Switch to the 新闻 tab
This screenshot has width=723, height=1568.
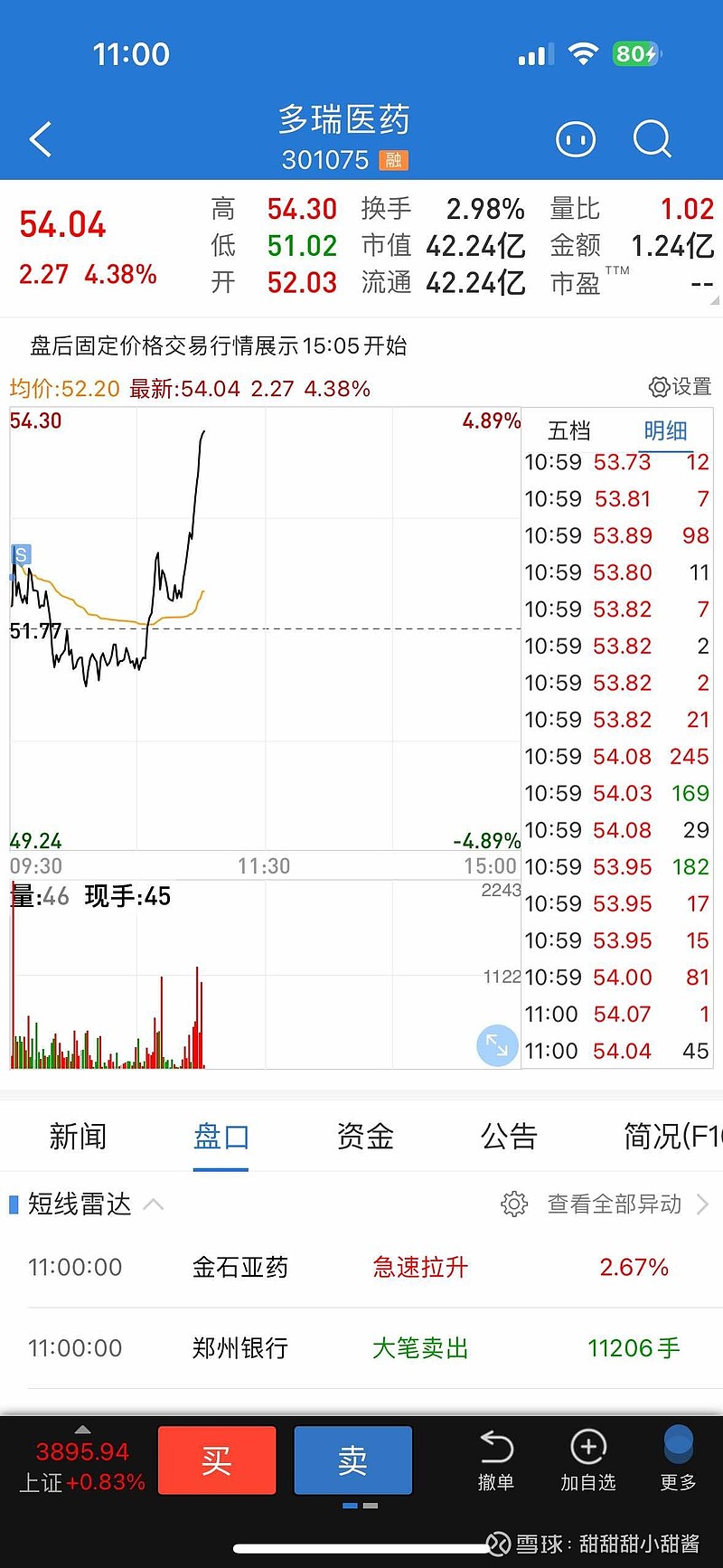tap(78, 1137)
